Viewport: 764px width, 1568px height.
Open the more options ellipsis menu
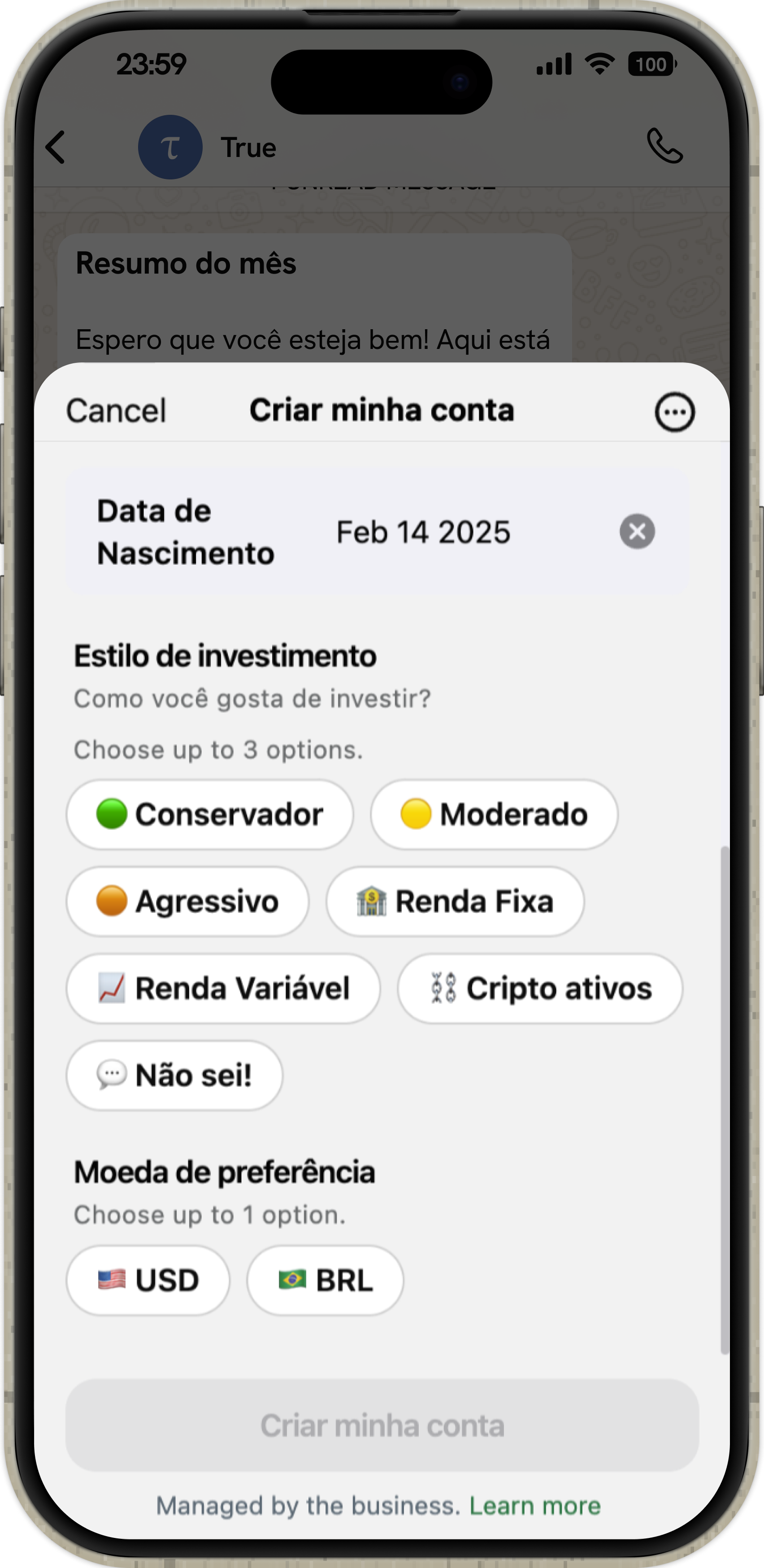pyautogui.click(x=674, y=412)
